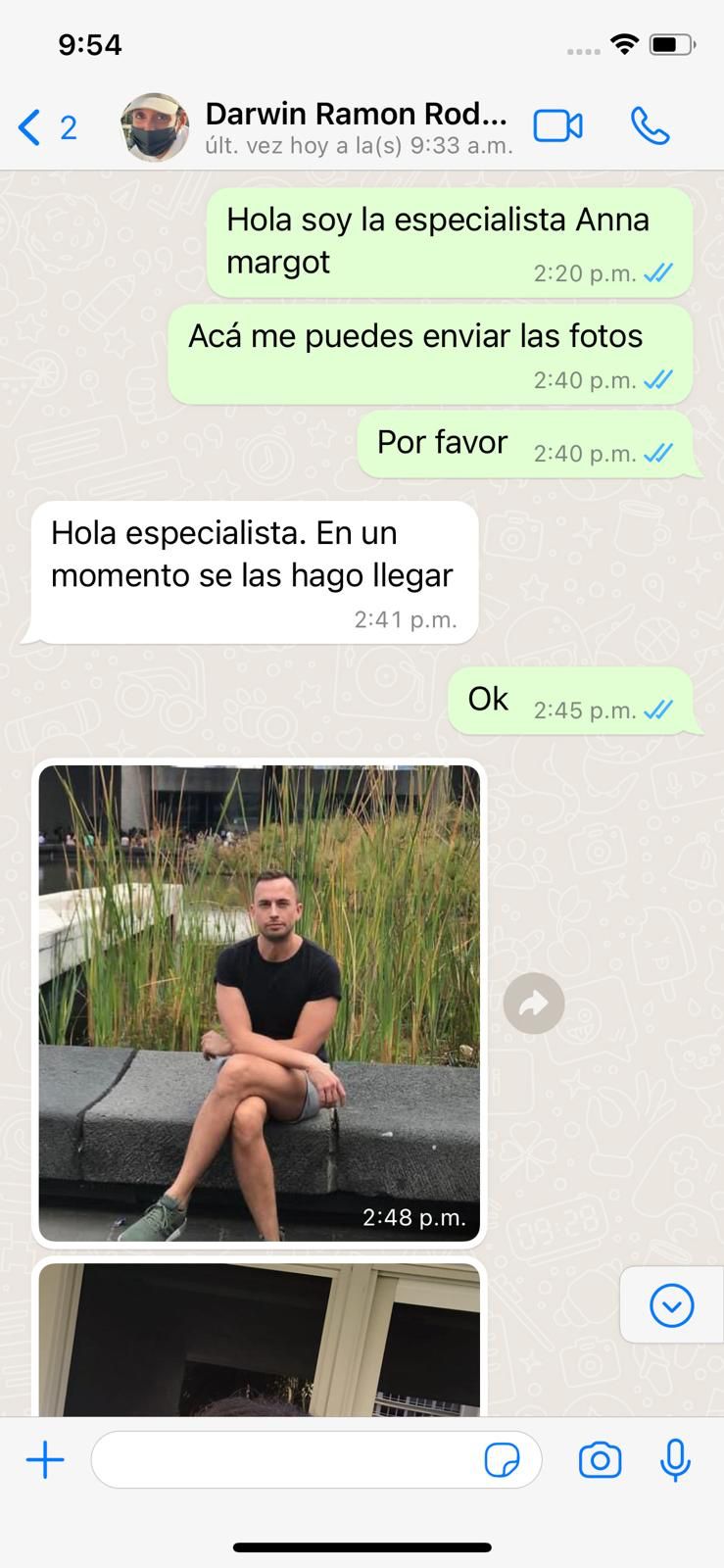Image resolution: width=724 pixels, height=1568 pixels.
Task: Record a voice message with microphone
Action: [674, 1460]
